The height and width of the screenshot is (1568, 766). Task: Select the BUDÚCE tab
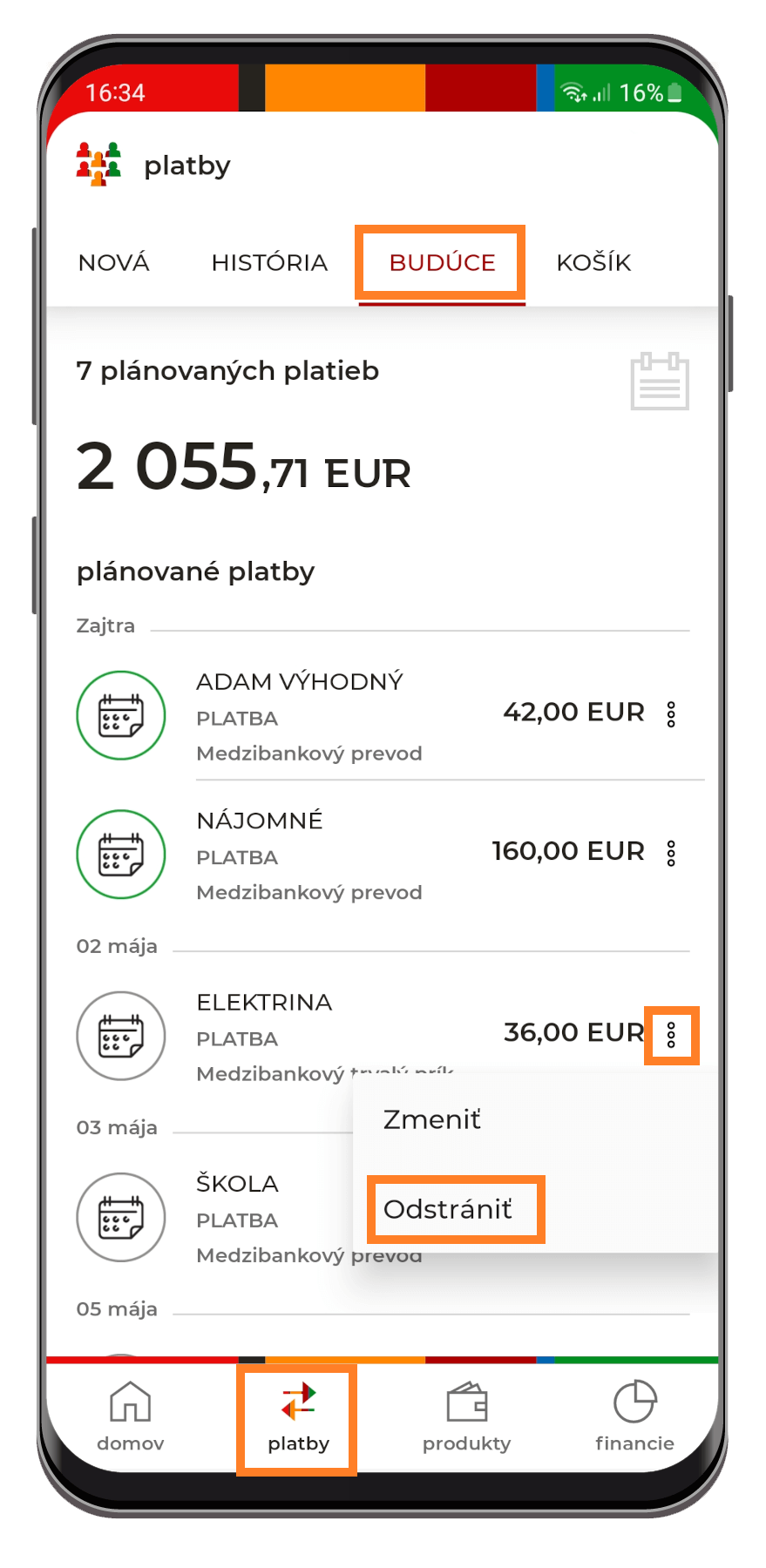tap(442, 262)
